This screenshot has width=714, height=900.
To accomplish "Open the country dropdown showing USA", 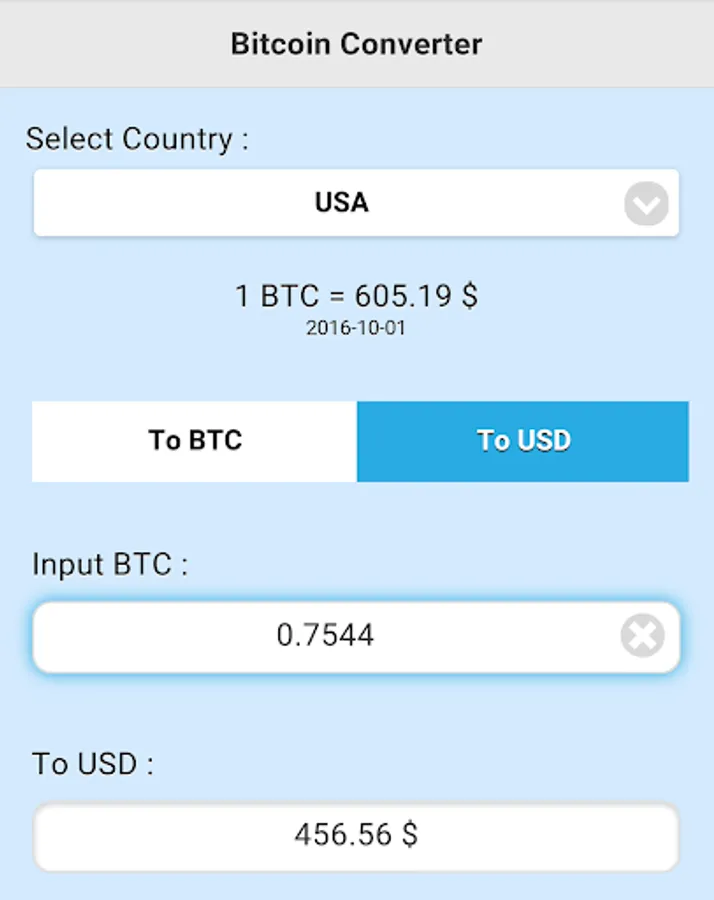I will [x=356, y=203].
